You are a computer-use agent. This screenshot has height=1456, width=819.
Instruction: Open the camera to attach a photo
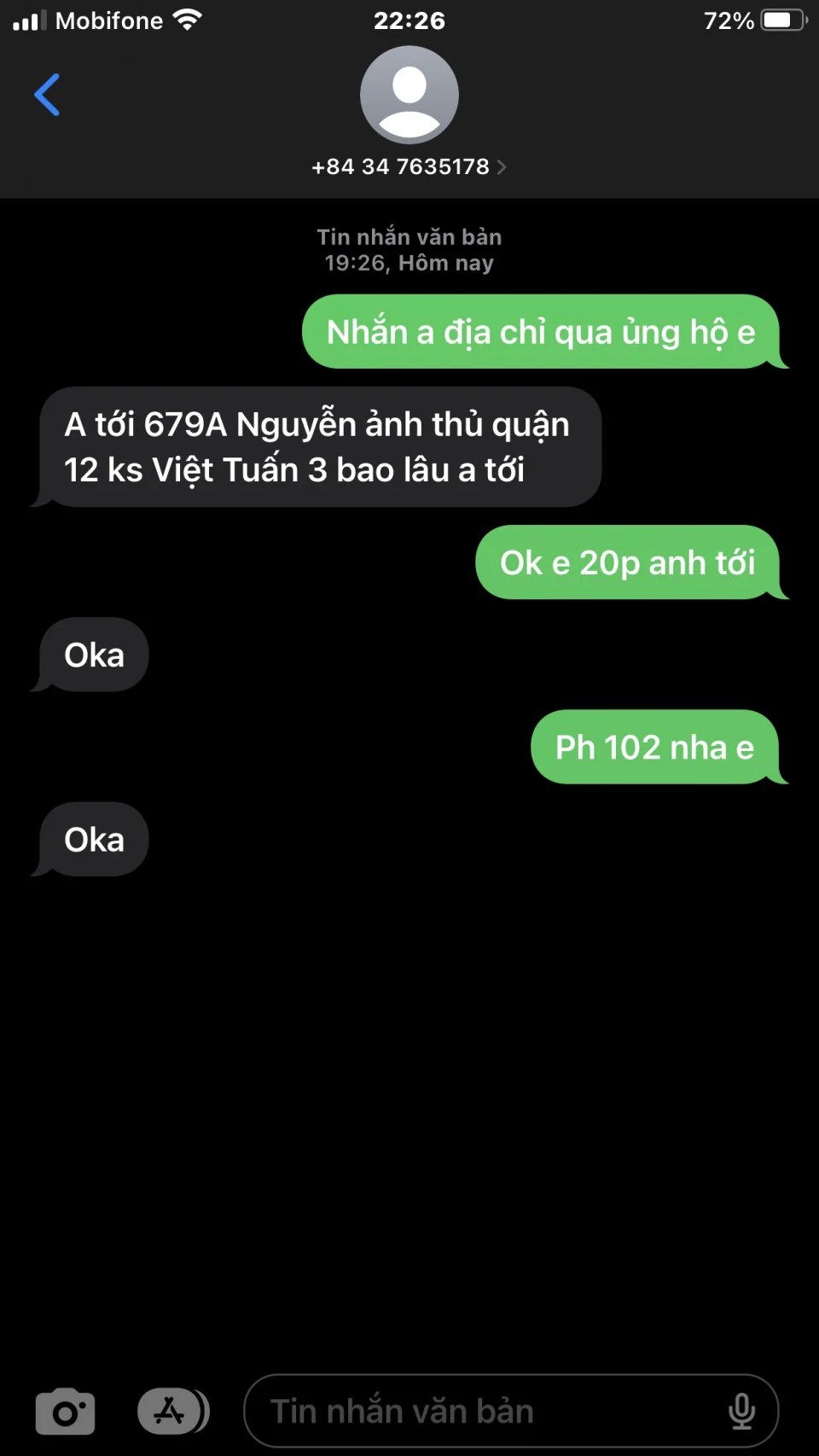[x=65, y=1412]
